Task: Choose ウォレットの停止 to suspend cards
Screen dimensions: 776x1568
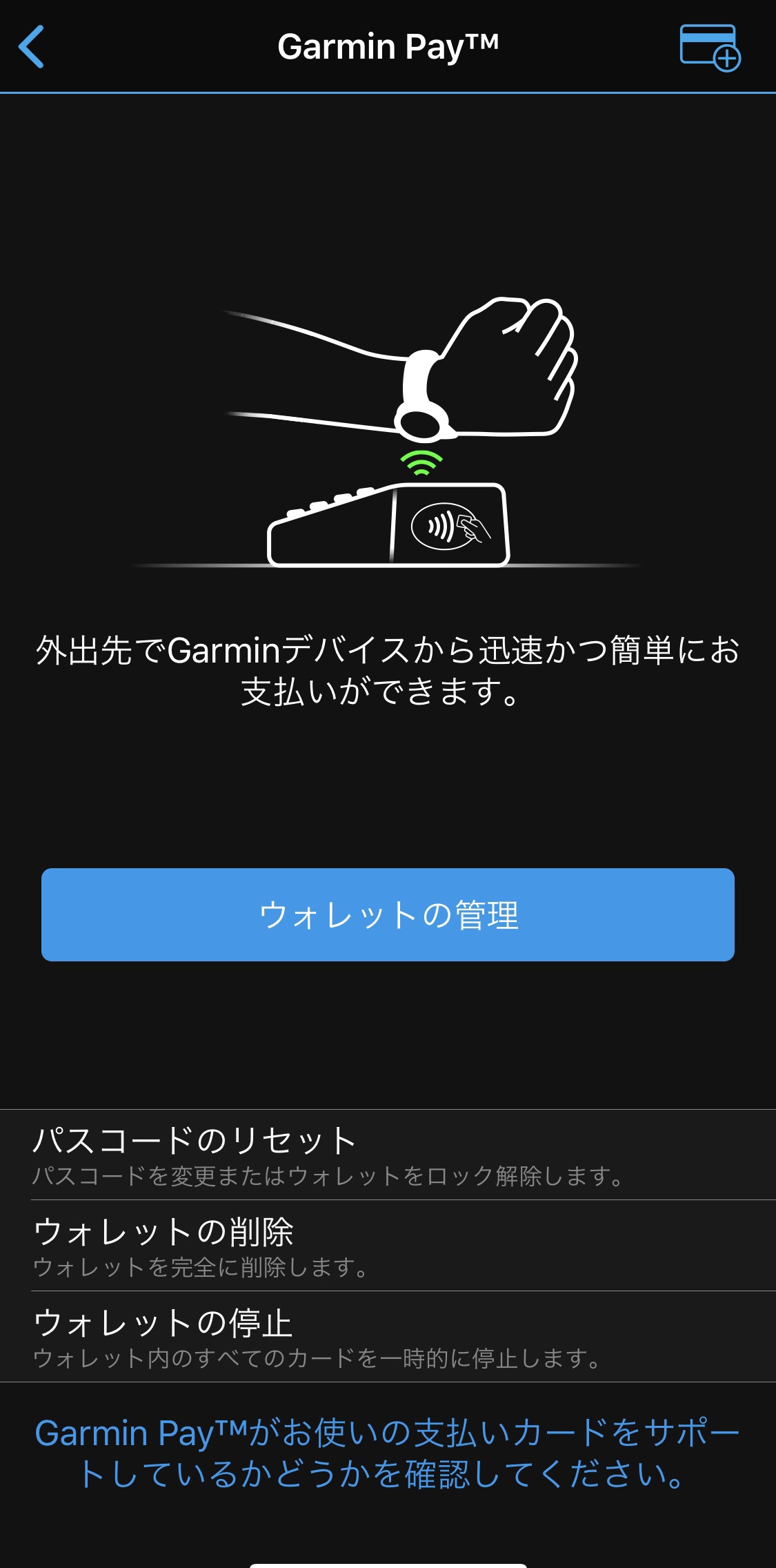Action: pos(388,1337)
